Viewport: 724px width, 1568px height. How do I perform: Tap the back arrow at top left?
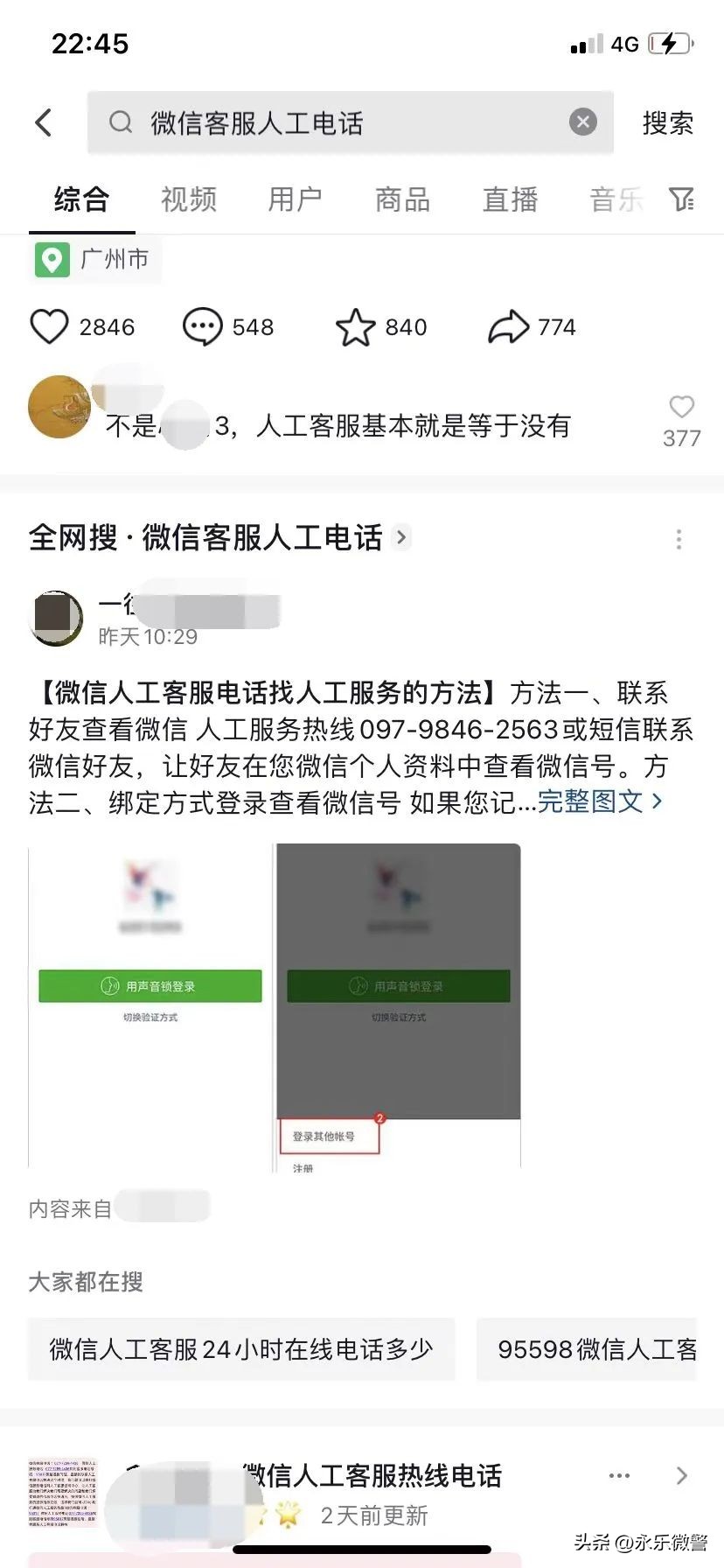[x=44, y=122]
